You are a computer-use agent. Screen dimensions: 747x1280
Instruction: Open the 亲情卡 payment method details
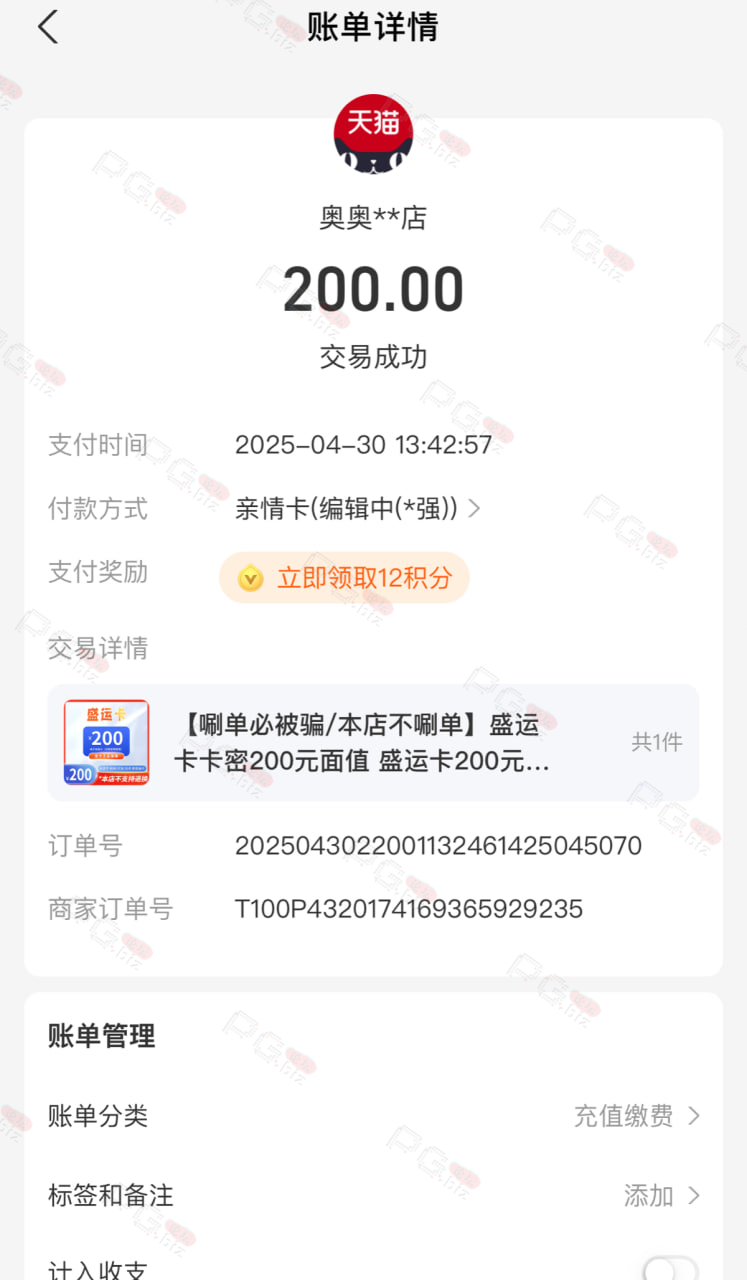coord(358,509)
